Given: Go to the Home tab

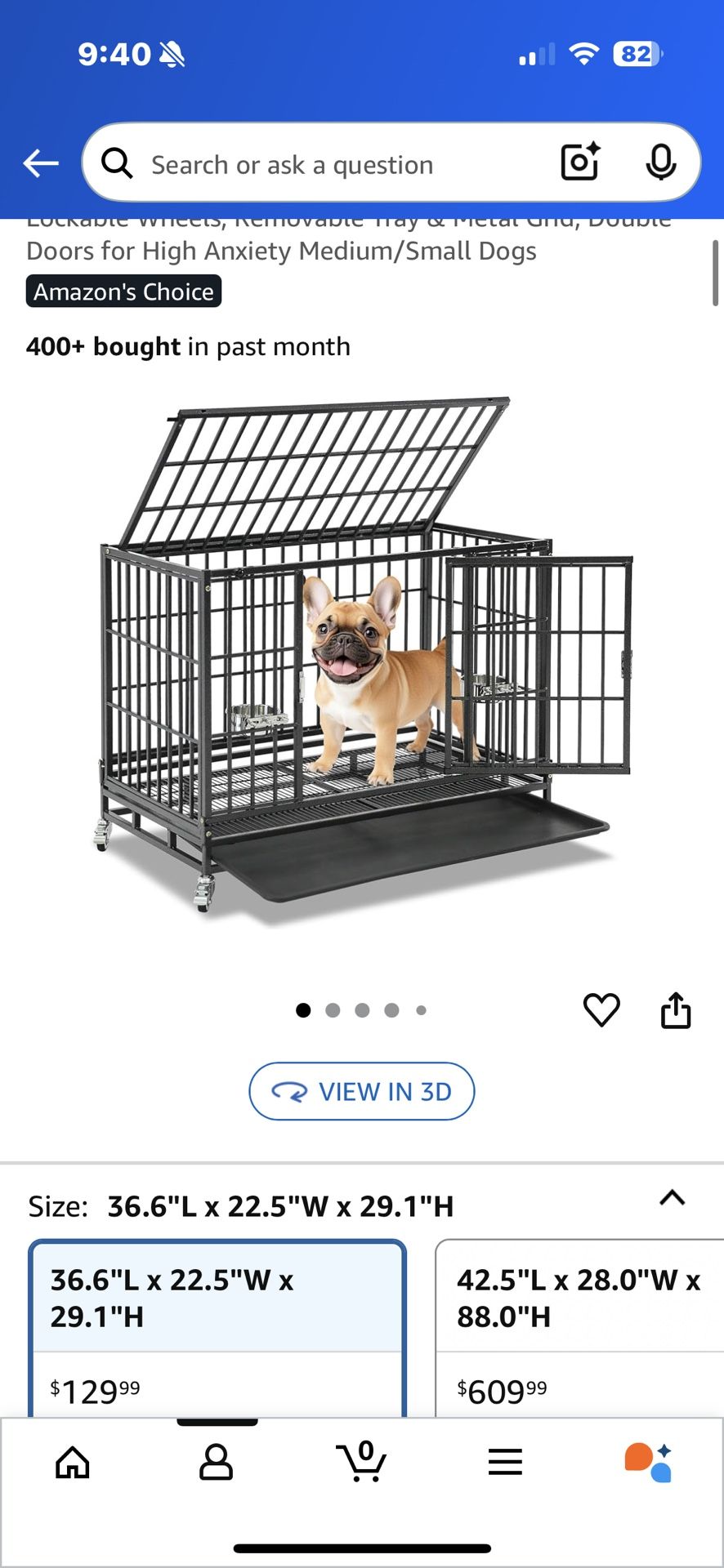Looking at the screenshot, I should [73, 1462].
